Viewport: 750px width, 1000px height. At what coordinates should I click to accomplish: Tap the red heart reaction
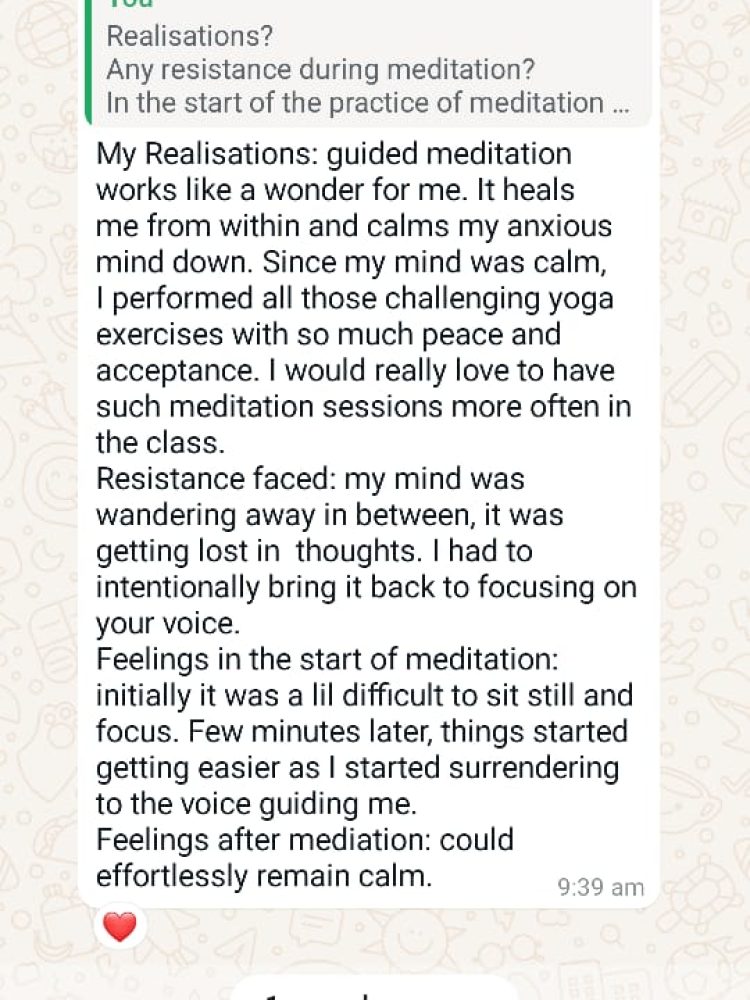(x=119, y=927)
